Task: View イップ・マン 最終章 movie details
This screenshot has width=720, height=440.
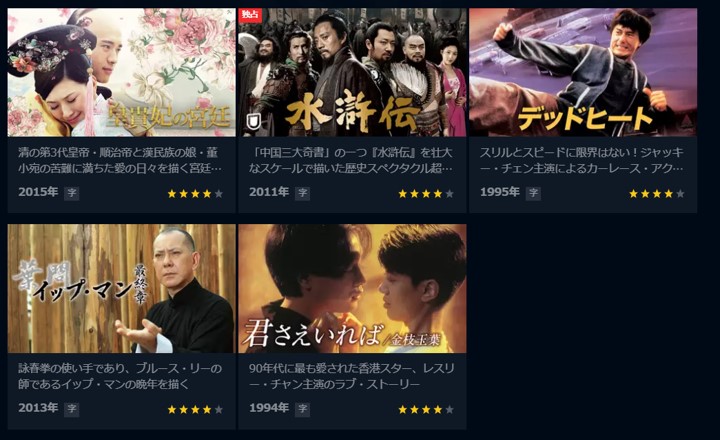Action: [x=121, y=289]
